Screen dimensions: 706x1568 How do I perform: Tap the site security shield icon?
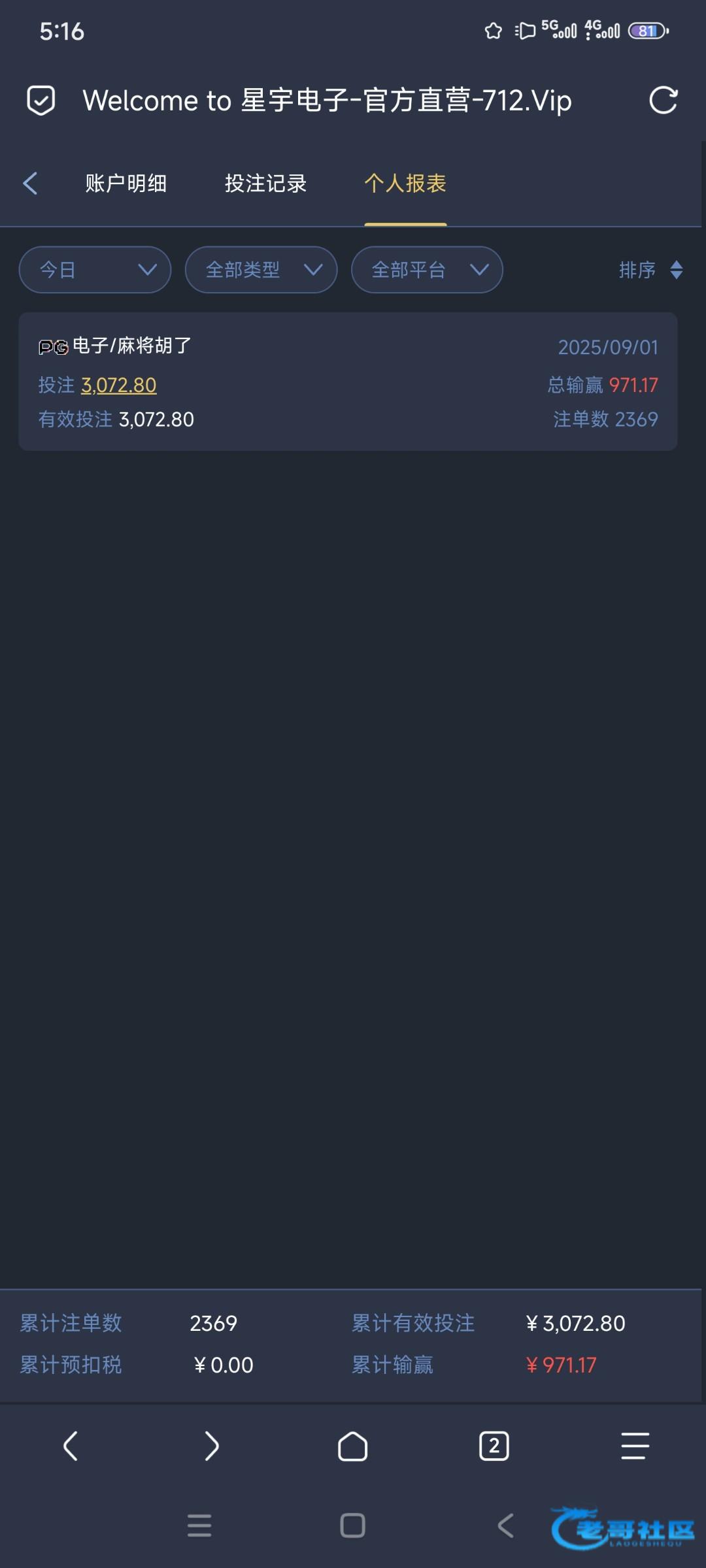(x=41, y=101)
